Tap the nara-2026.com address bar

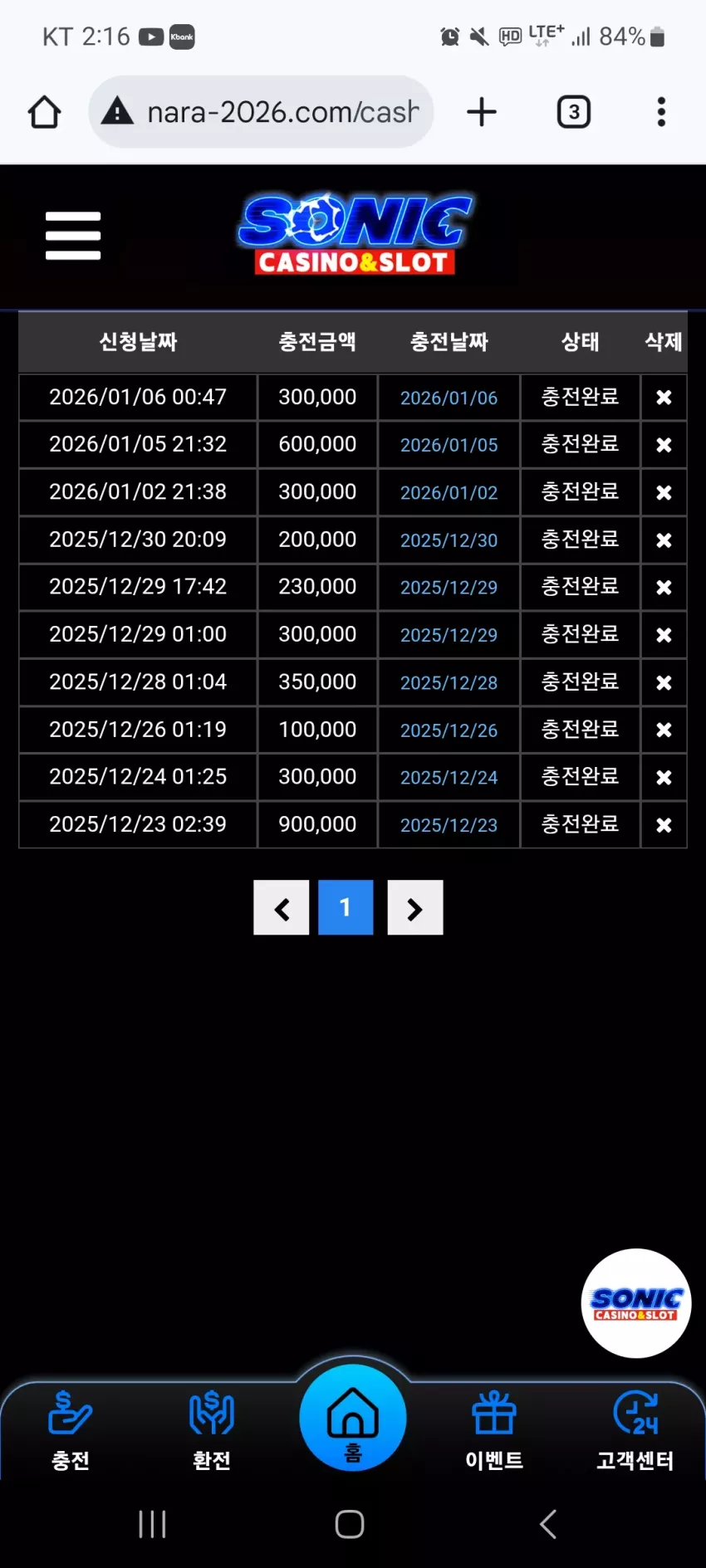pos(261,112)
